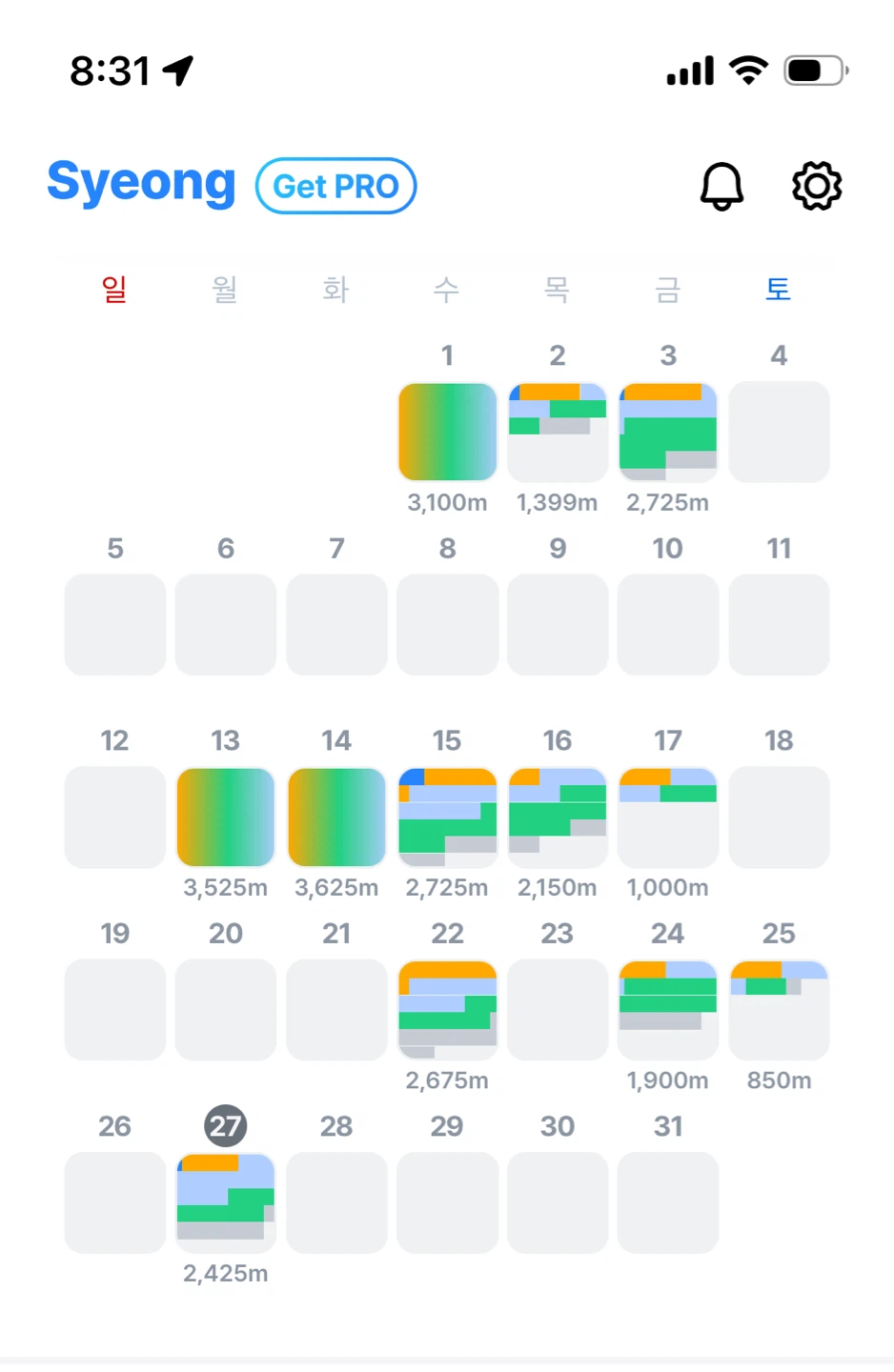Open the day 1 swim record 3,100m
This screenshot has width=894, height=1372.
[x=447, y=432]
